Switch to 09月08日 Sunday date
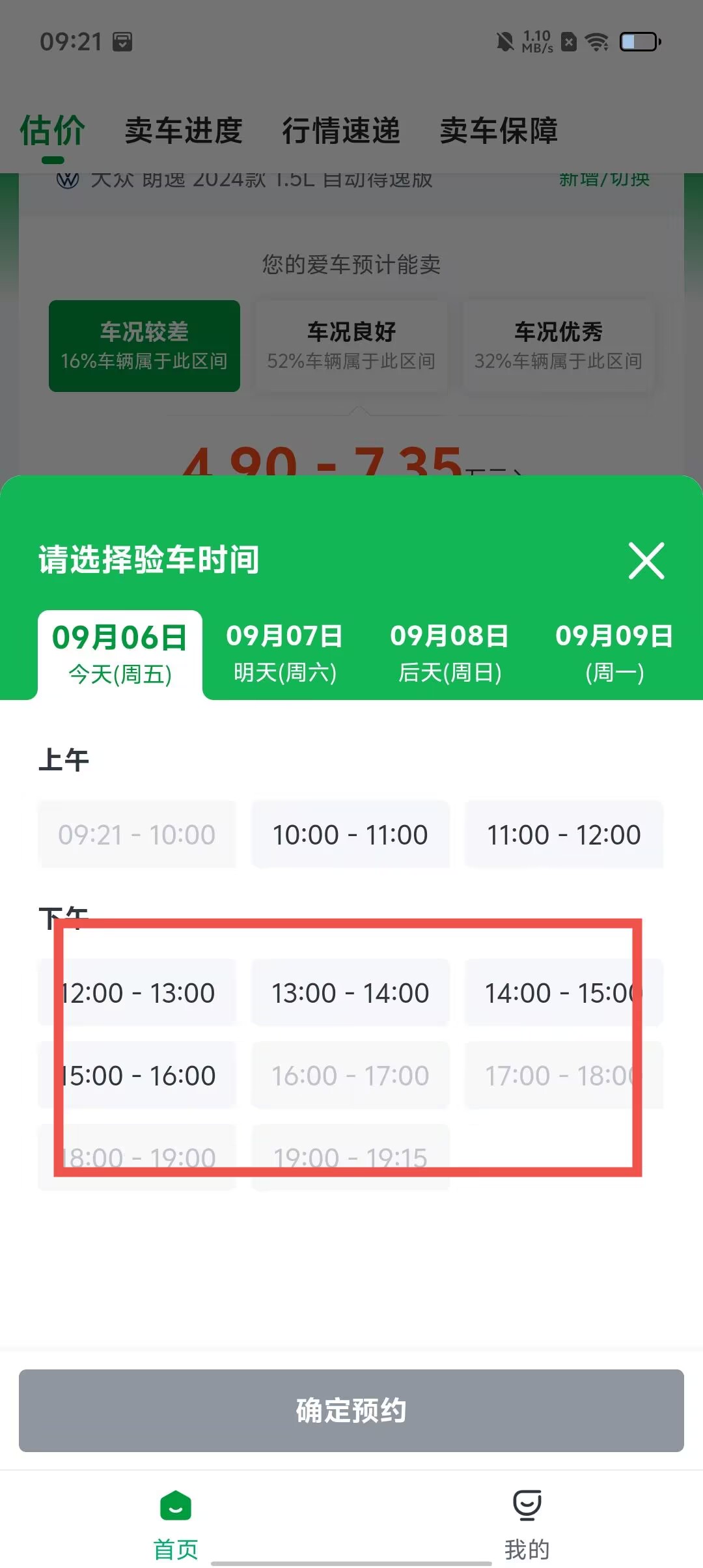The width and height of the screenshot is (703, 1568). click(x=449, y=654)
